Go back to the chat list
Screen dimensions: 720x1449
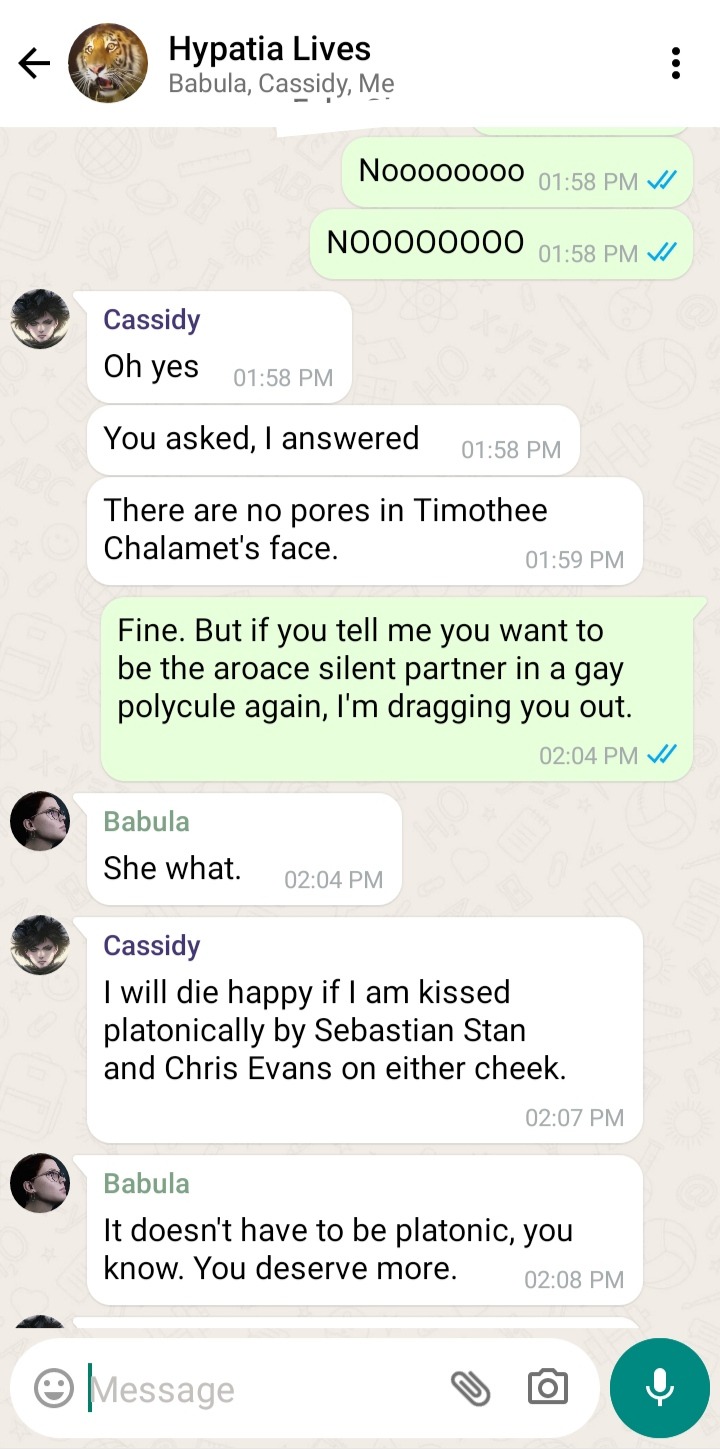click(34, 64)
